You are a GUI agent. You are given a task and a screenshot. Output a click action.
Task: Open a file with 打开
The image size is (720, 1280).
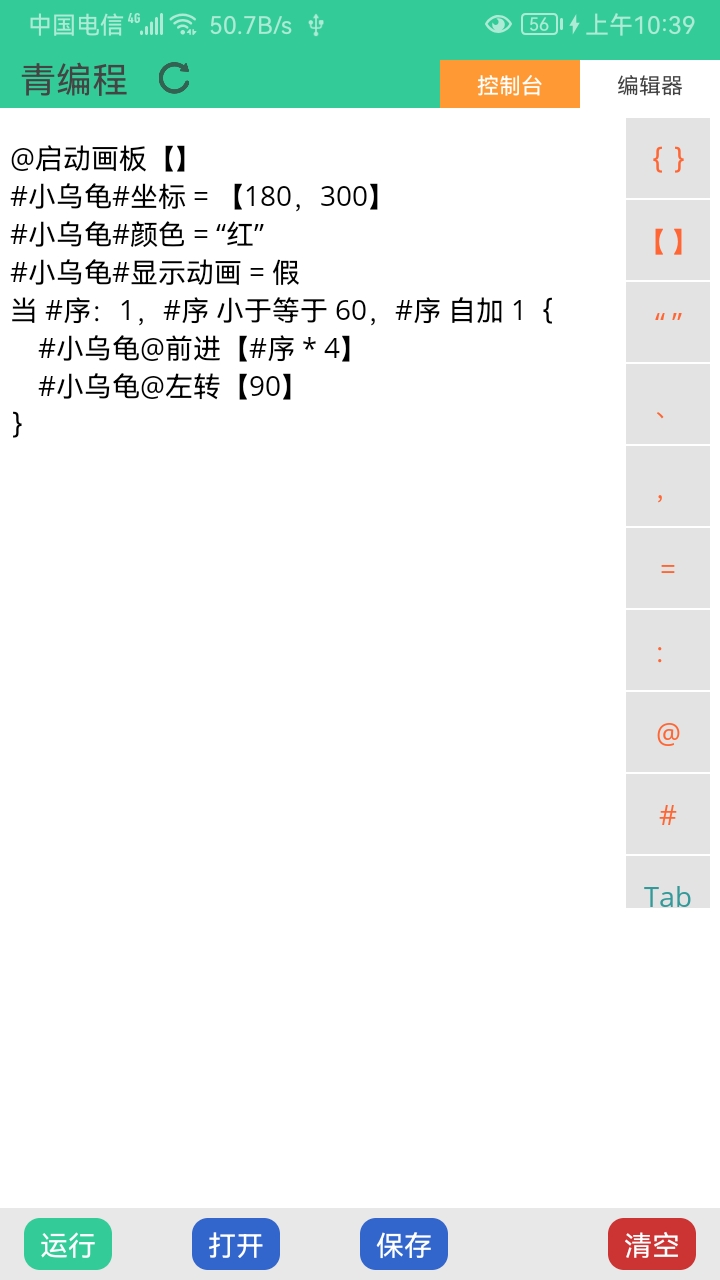tap(236, 1244)
